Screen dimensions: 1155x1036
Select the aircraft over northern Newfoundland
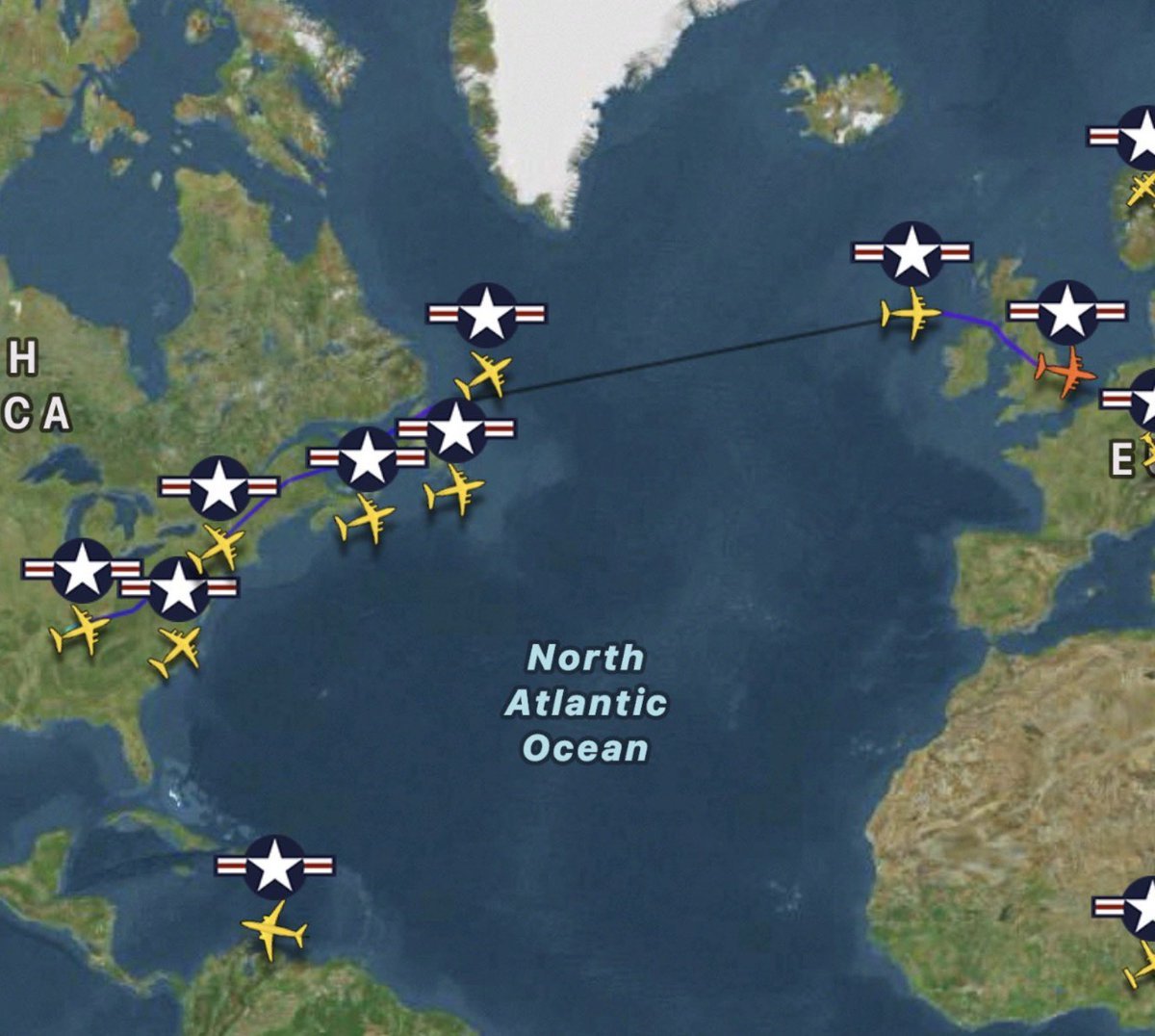(x=484, y=376)
